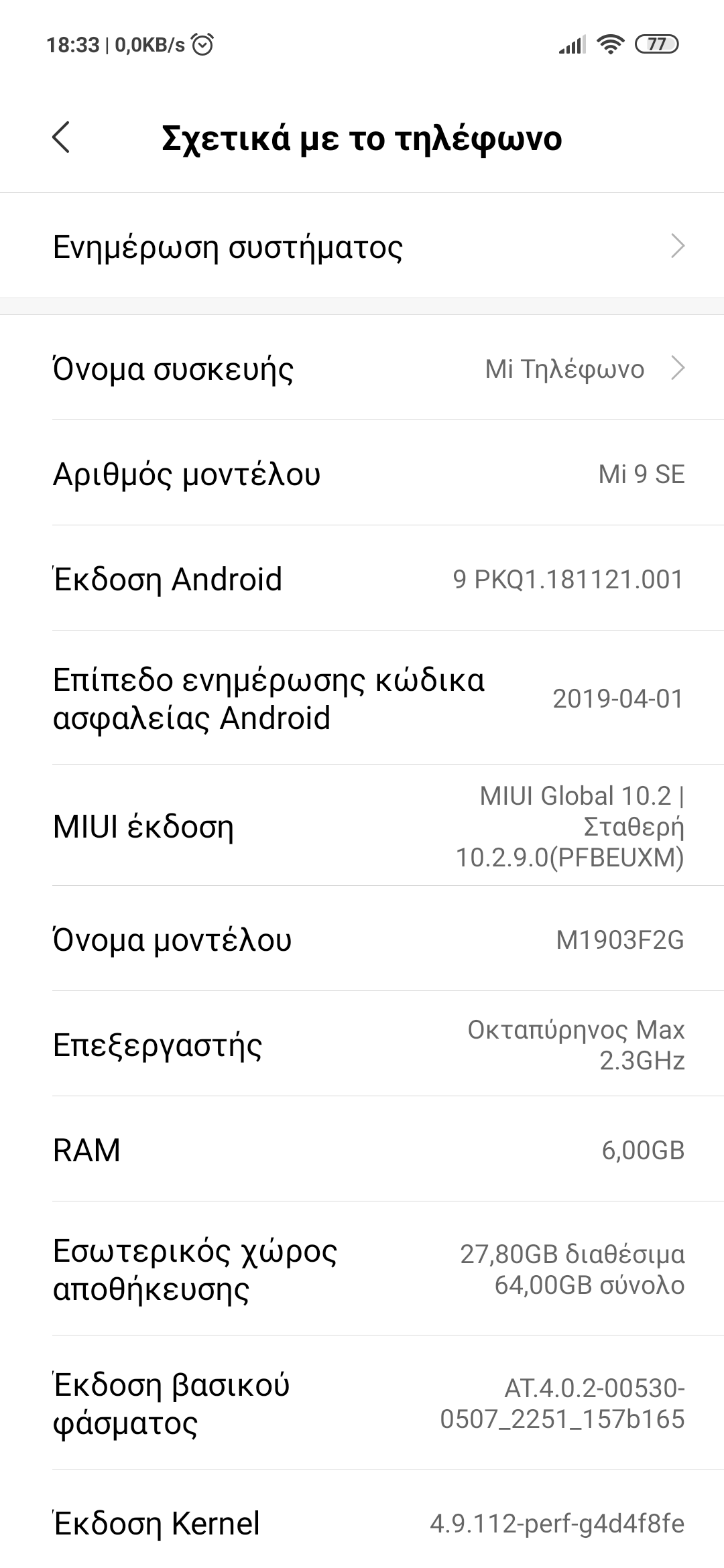Screen dimensions: 724x1568
Task: Open Εσωτερικός χώρος αποθήκευσης details
Action: (362, 1270)
